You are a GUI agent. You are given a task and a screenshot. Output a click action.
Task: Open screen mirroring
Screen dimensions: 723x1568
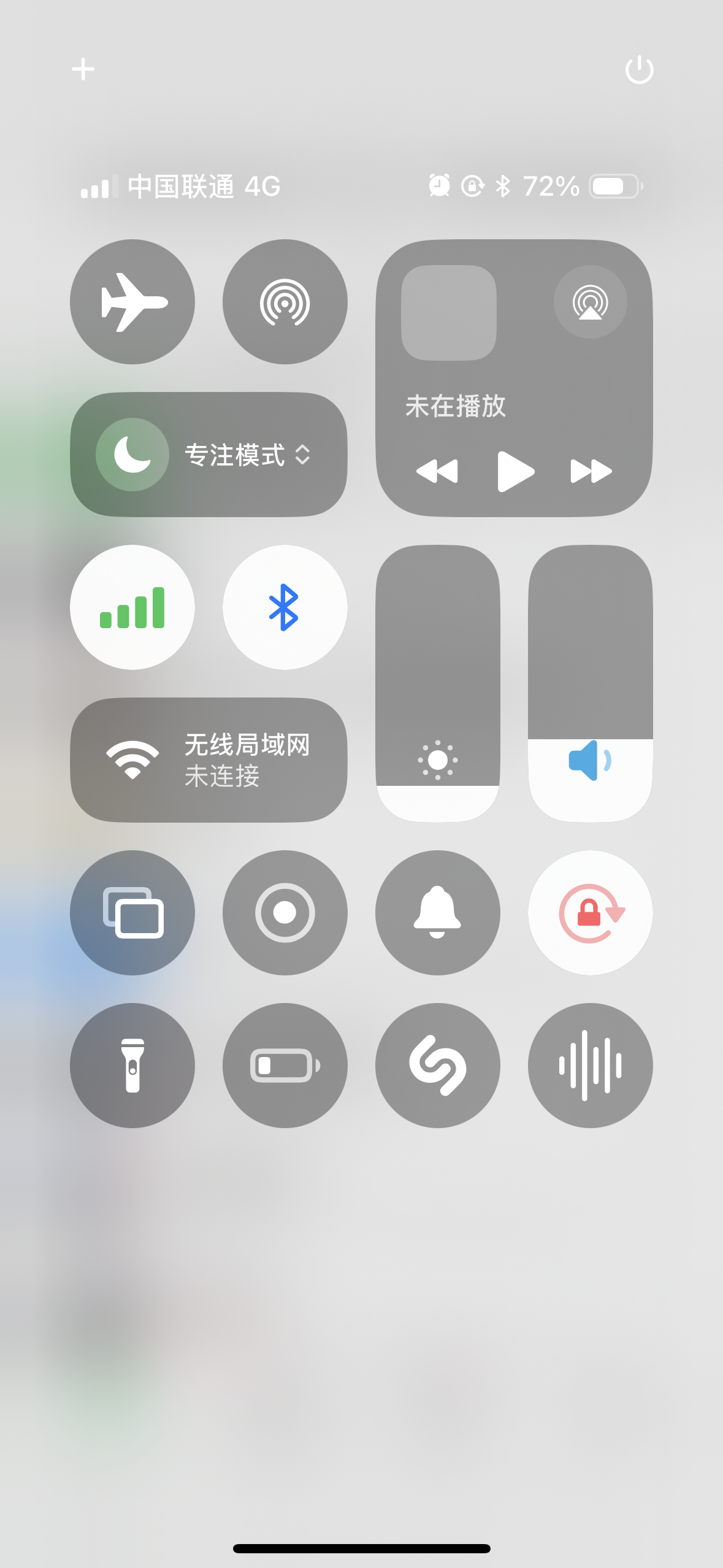tap(132, 912)
